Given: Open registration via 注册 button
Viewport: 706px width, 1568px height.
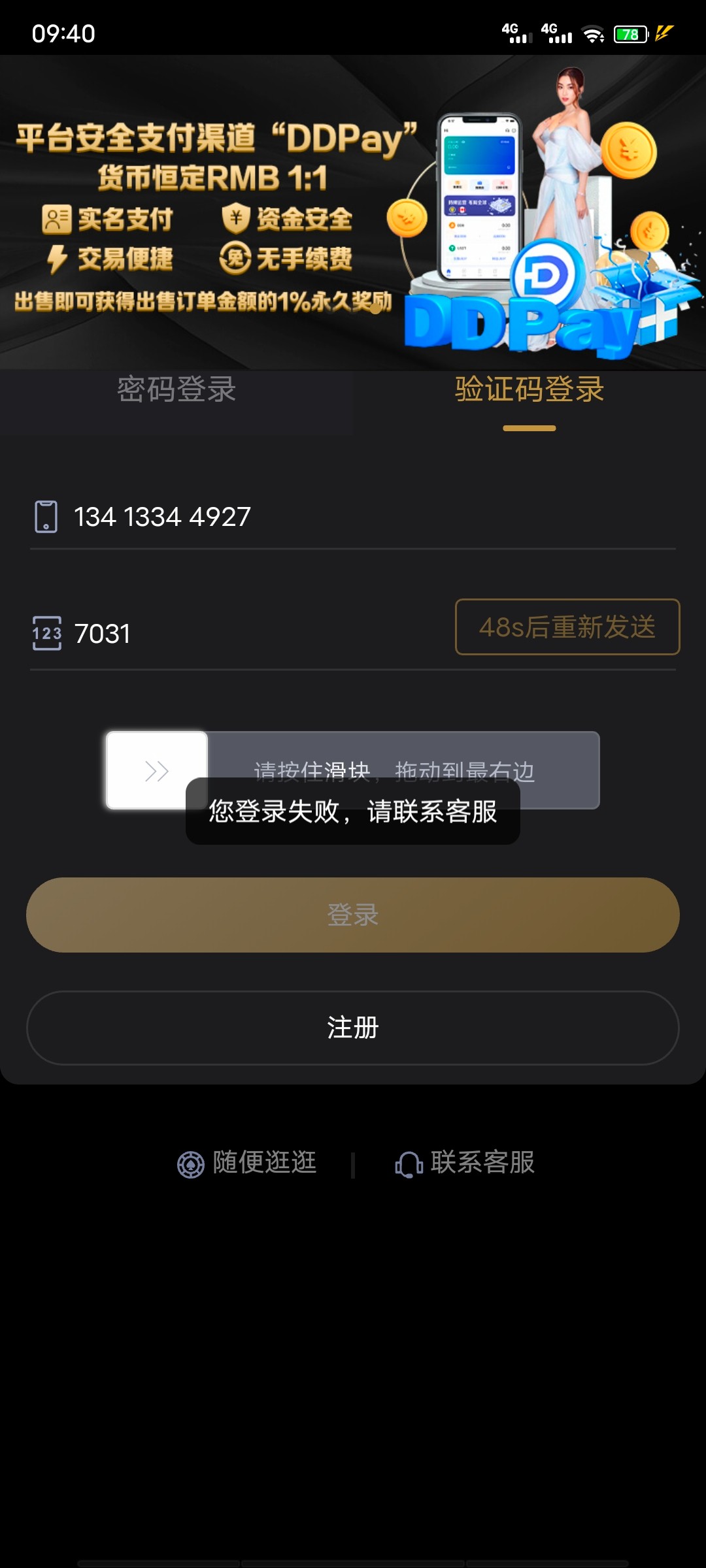Looking at the screenshot, I should (353, 1028).
